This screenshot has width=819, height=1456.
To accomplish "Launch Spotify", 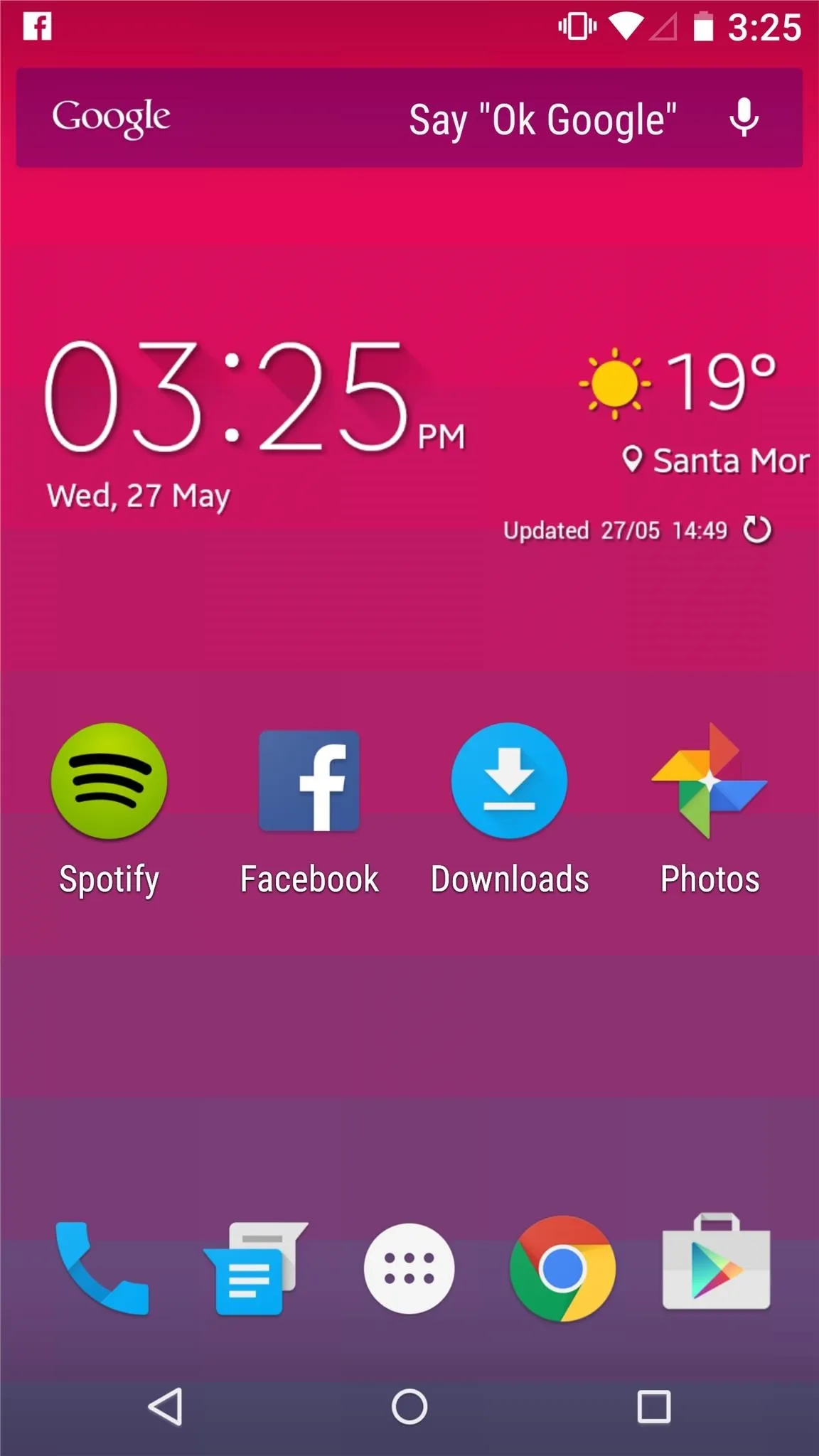I will click(x=109, y=810).
